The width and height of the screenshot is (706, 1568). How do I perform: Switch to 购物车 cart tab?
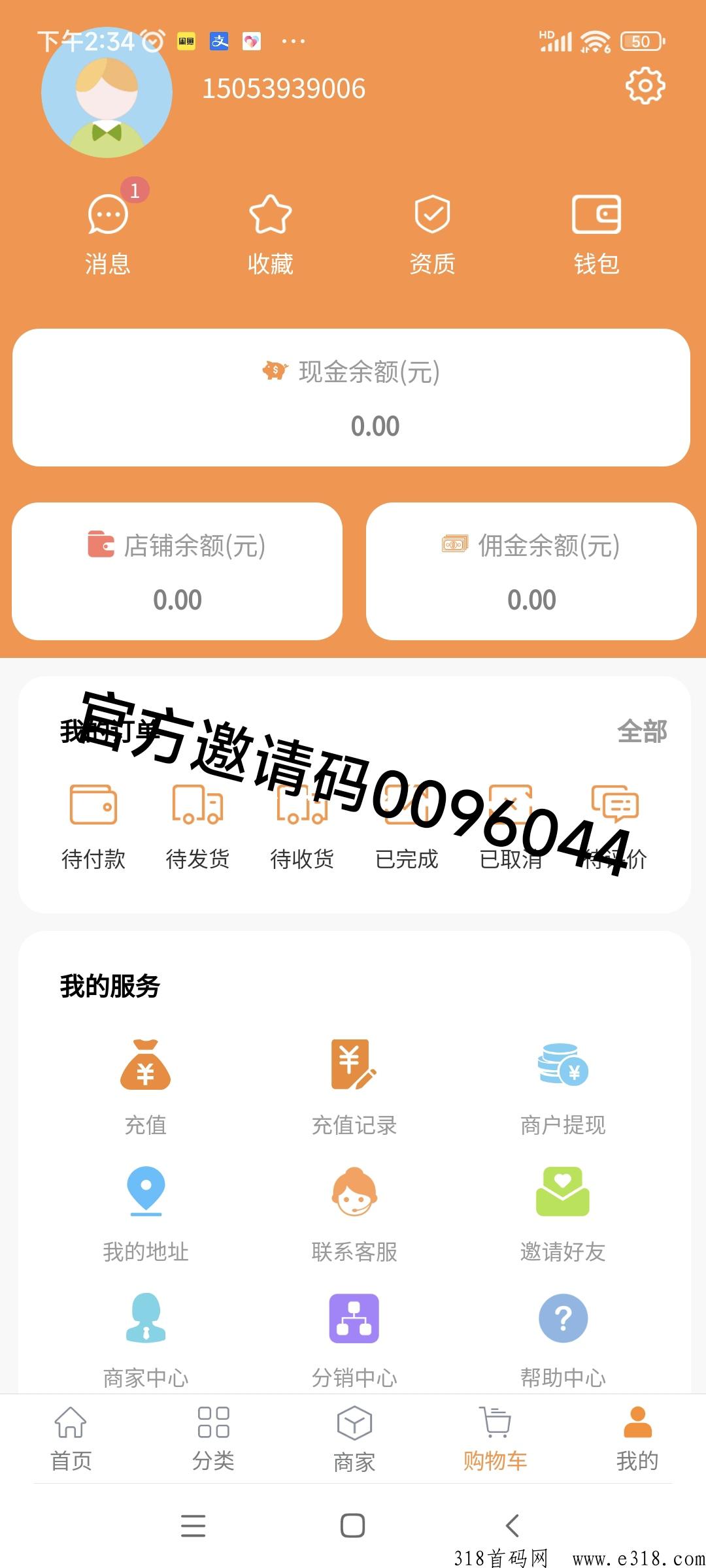tap(496, 1439)
